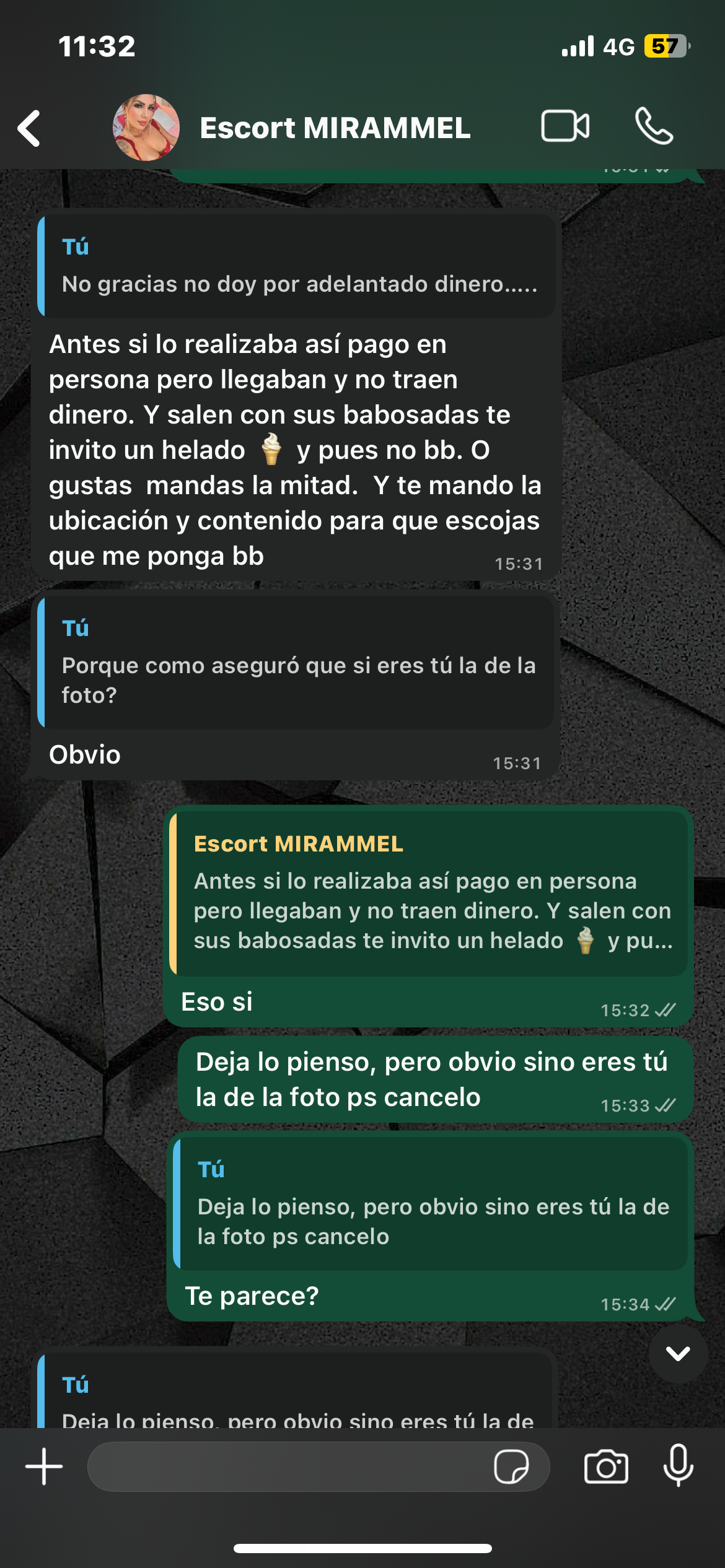Jump to quoted message 'Porque como aseguró que si eres'
The image size is (725, 1568).
click(x=297, y=663)
